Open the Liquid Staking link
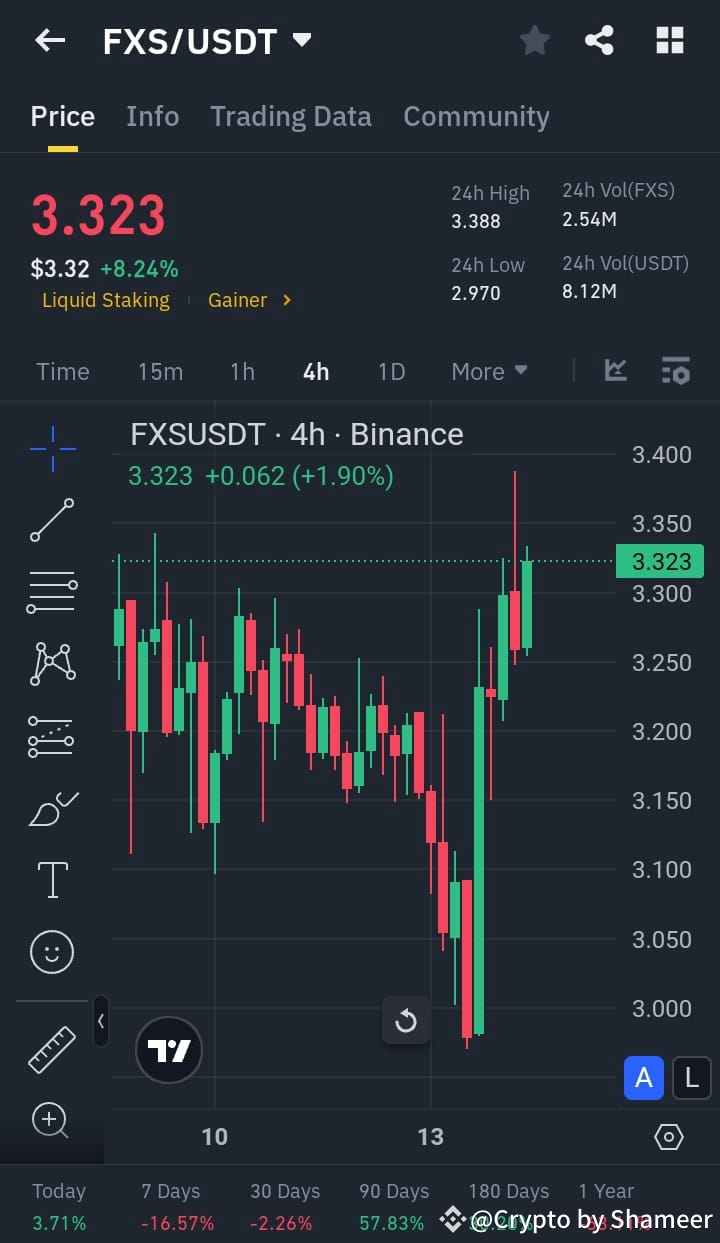 tap(106, 300)
